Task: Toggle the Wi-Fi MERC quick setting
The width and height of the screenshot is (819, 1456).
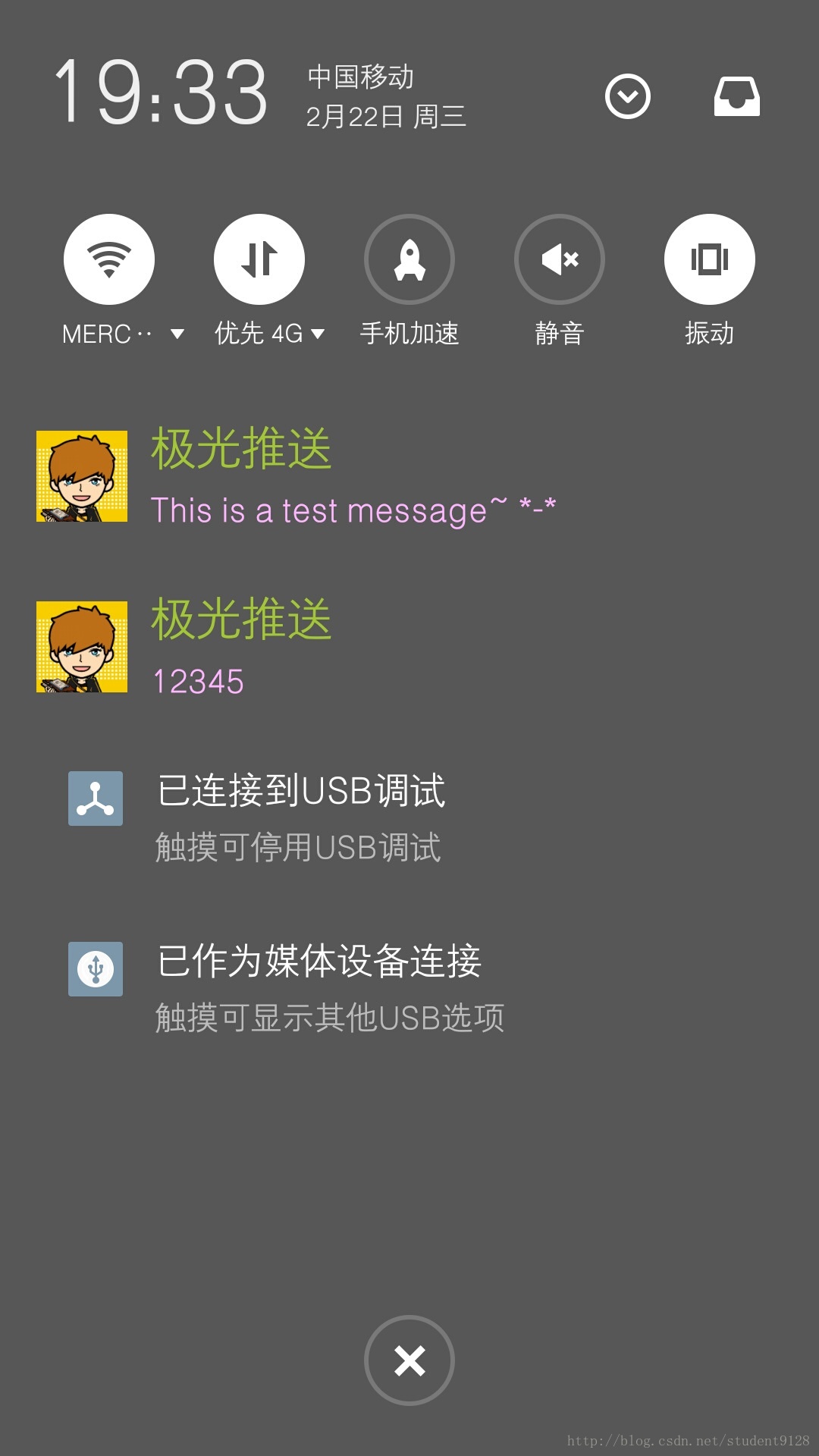Action: coord(109,259)
